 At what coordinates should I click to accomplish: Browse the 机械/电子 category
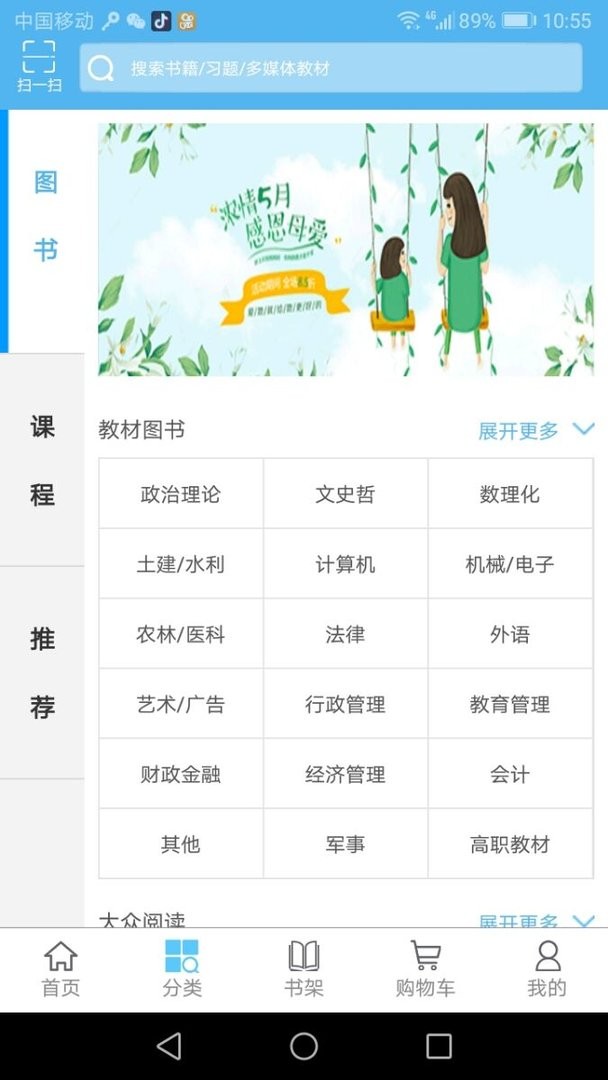pos(510,564)
